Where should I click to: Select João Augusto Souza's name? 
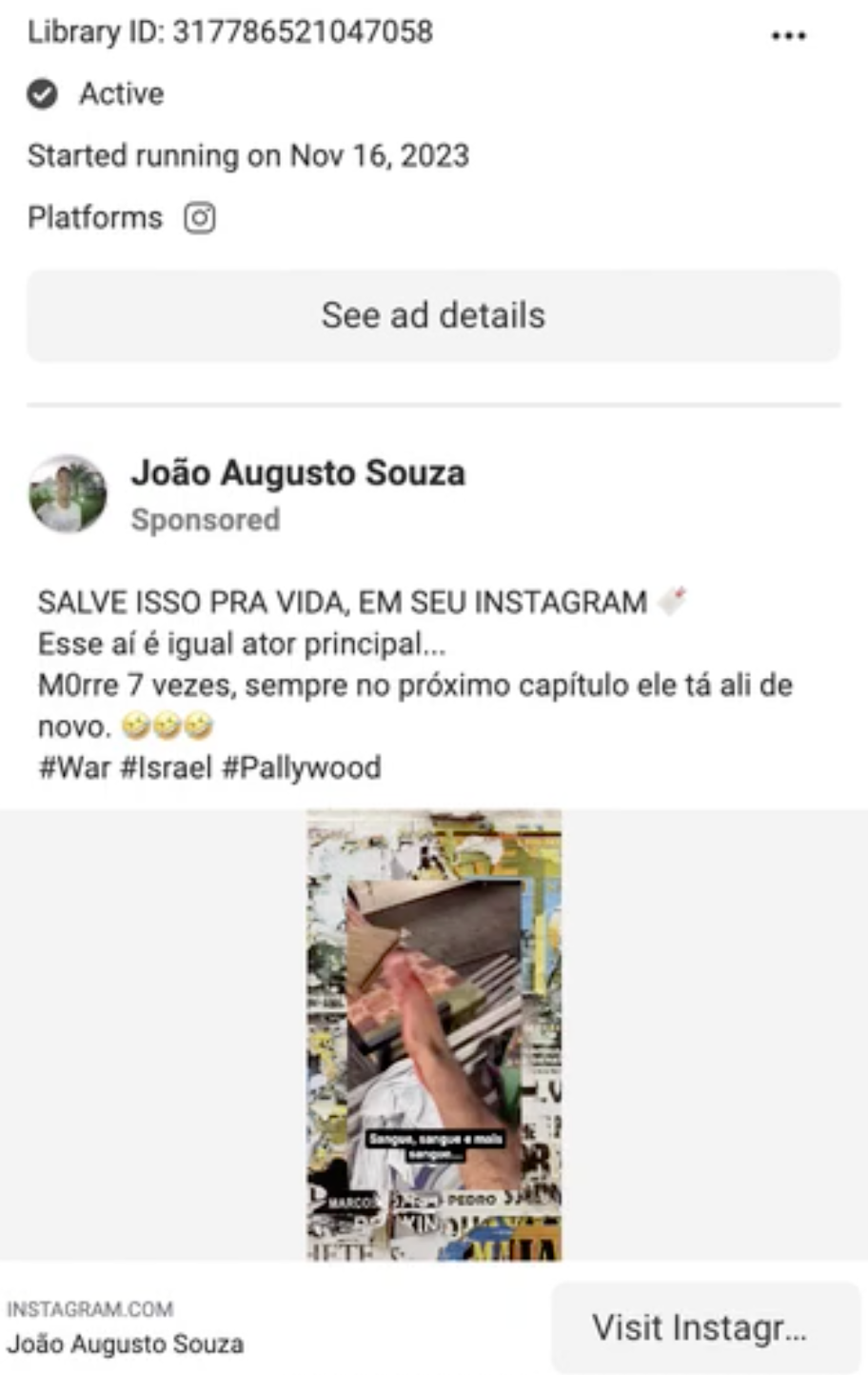298,471
